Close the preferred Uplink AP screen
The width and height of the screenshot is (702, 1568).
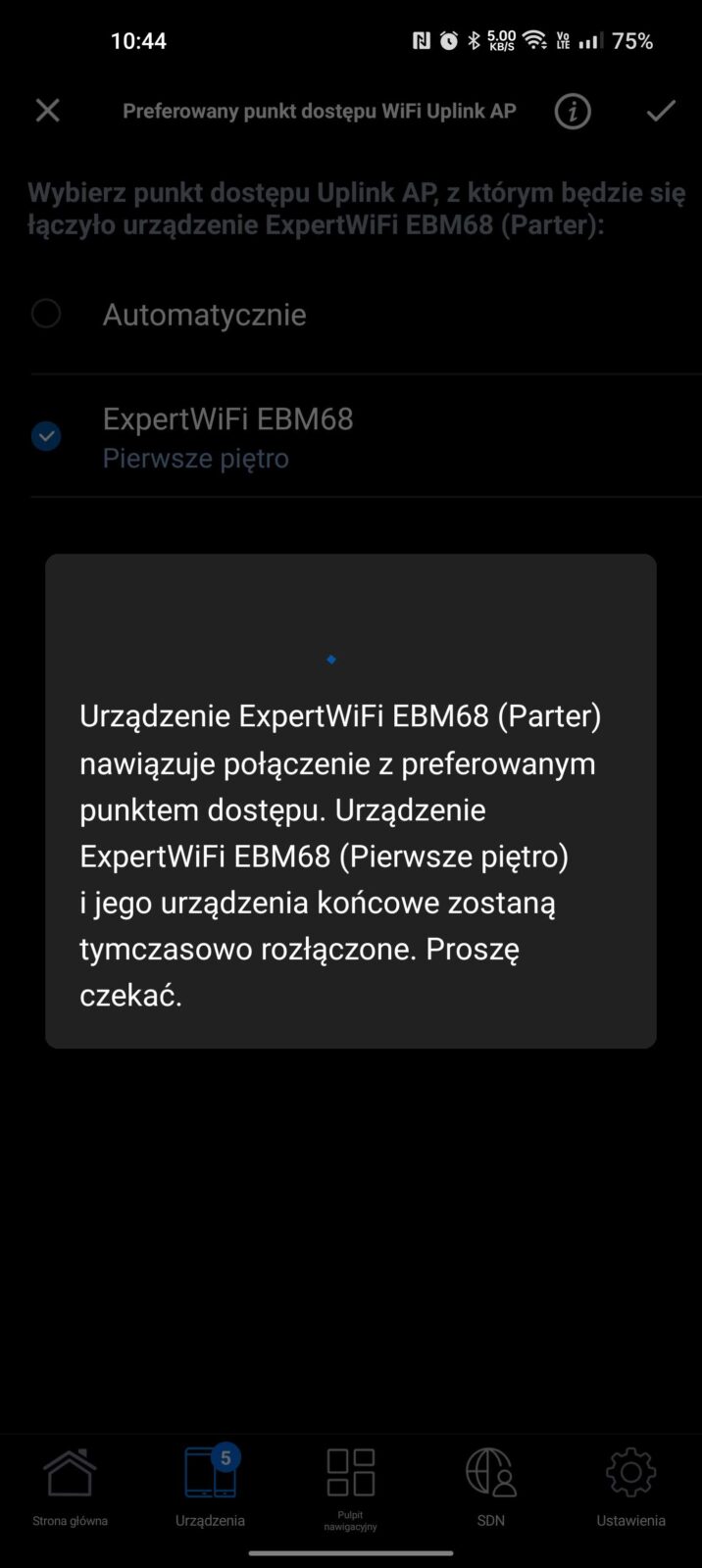click(x=47, y=111)
